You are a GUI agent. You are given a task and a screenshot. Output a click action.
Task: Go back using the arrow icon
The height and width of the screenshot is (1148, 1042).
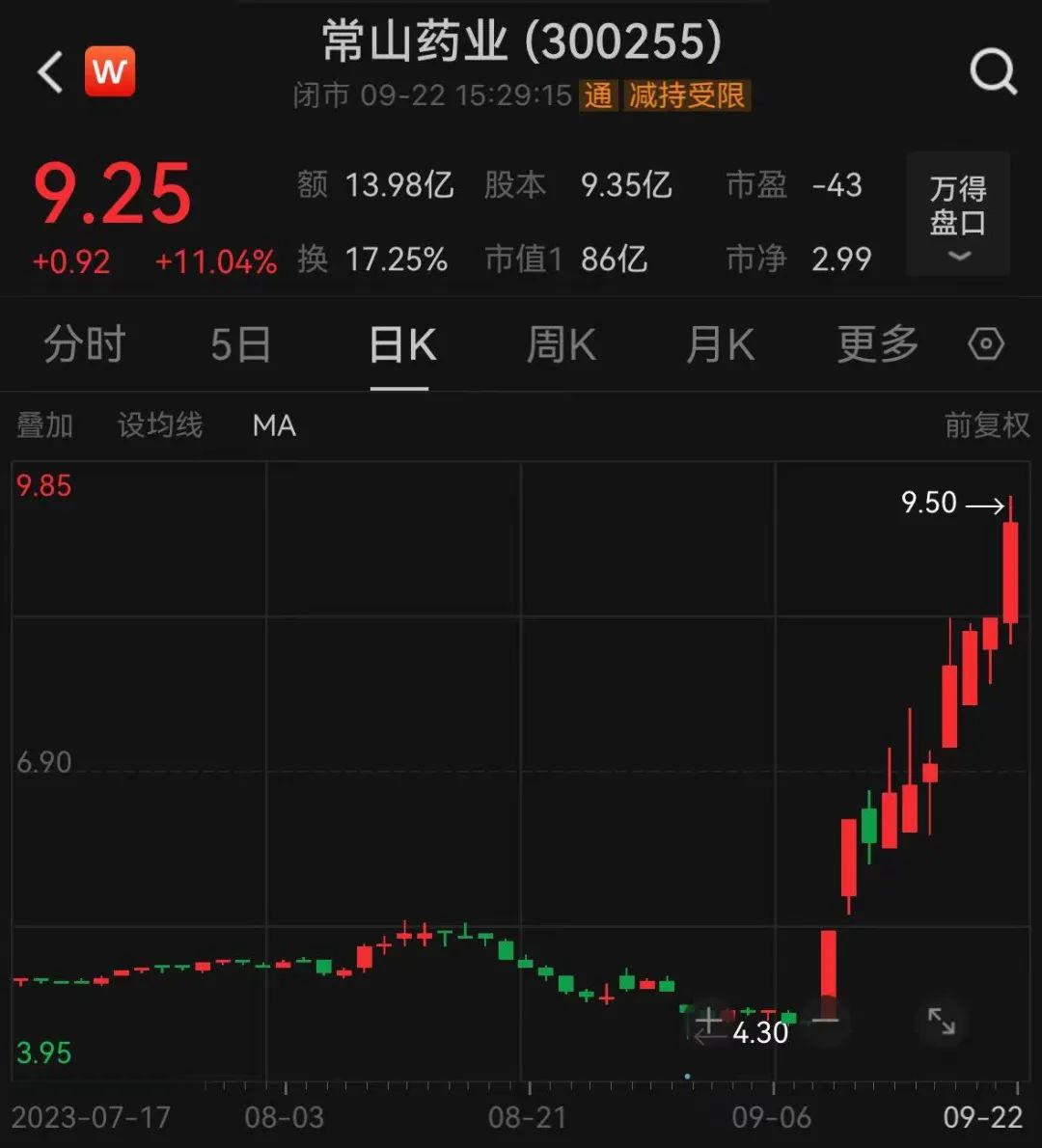[50, 72]
